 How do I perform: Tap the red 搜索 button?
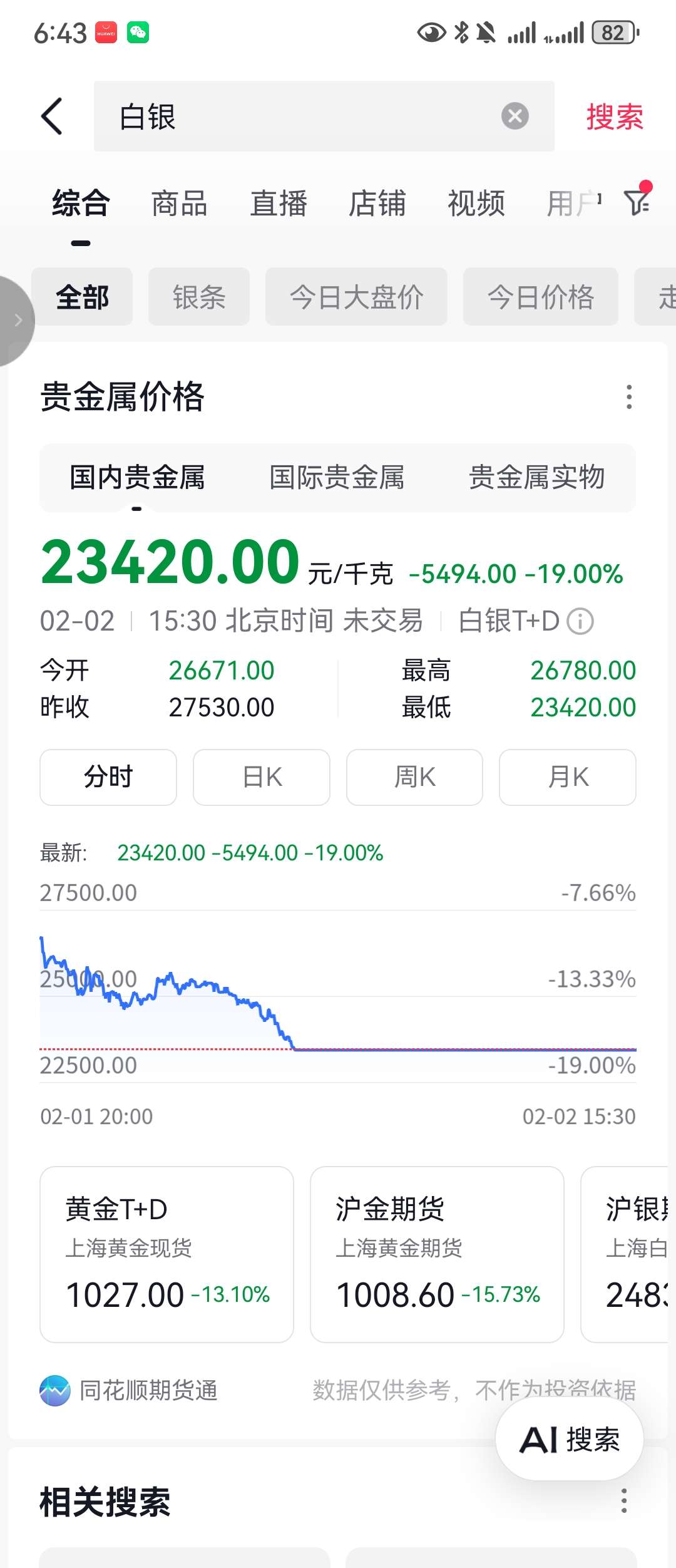pyautogui.click(x=614, y=117)
